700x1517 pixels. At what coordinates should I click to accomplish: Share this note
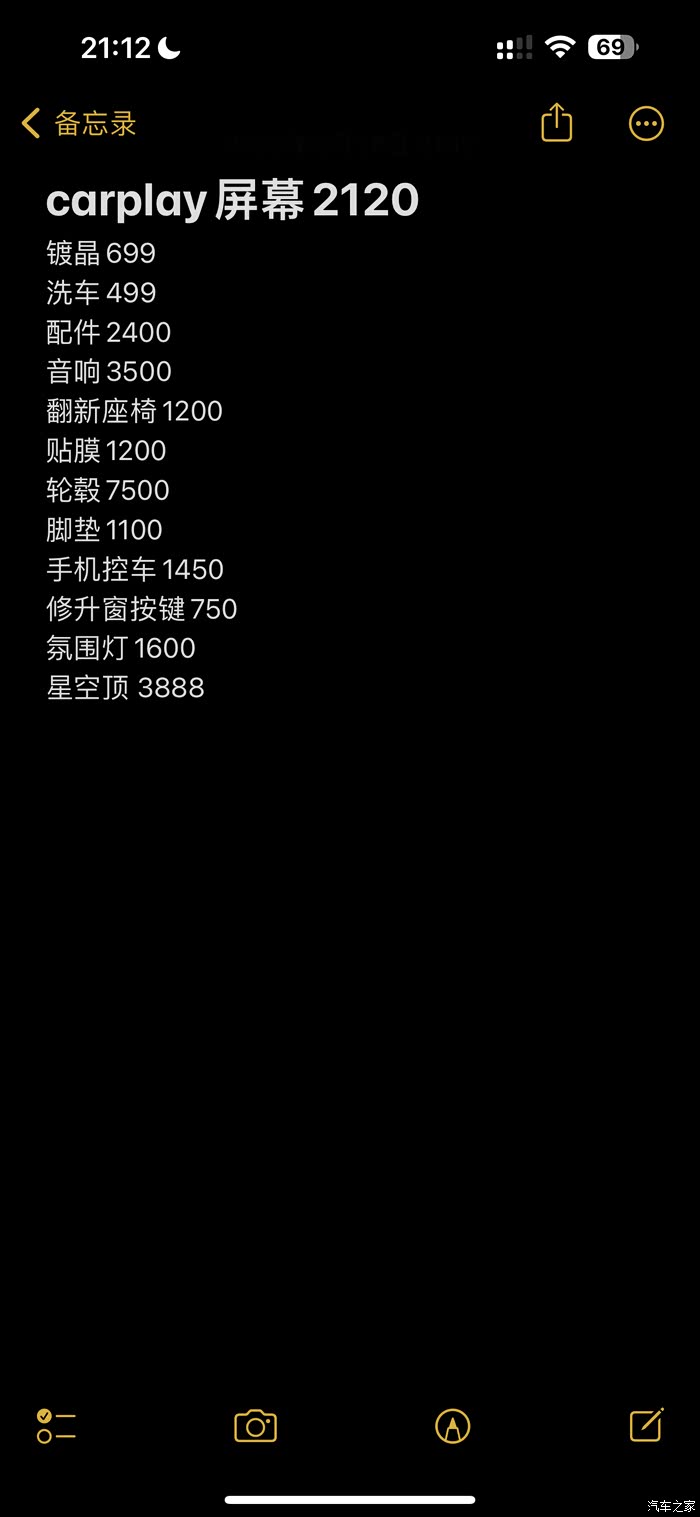click(x=556, y=123)
